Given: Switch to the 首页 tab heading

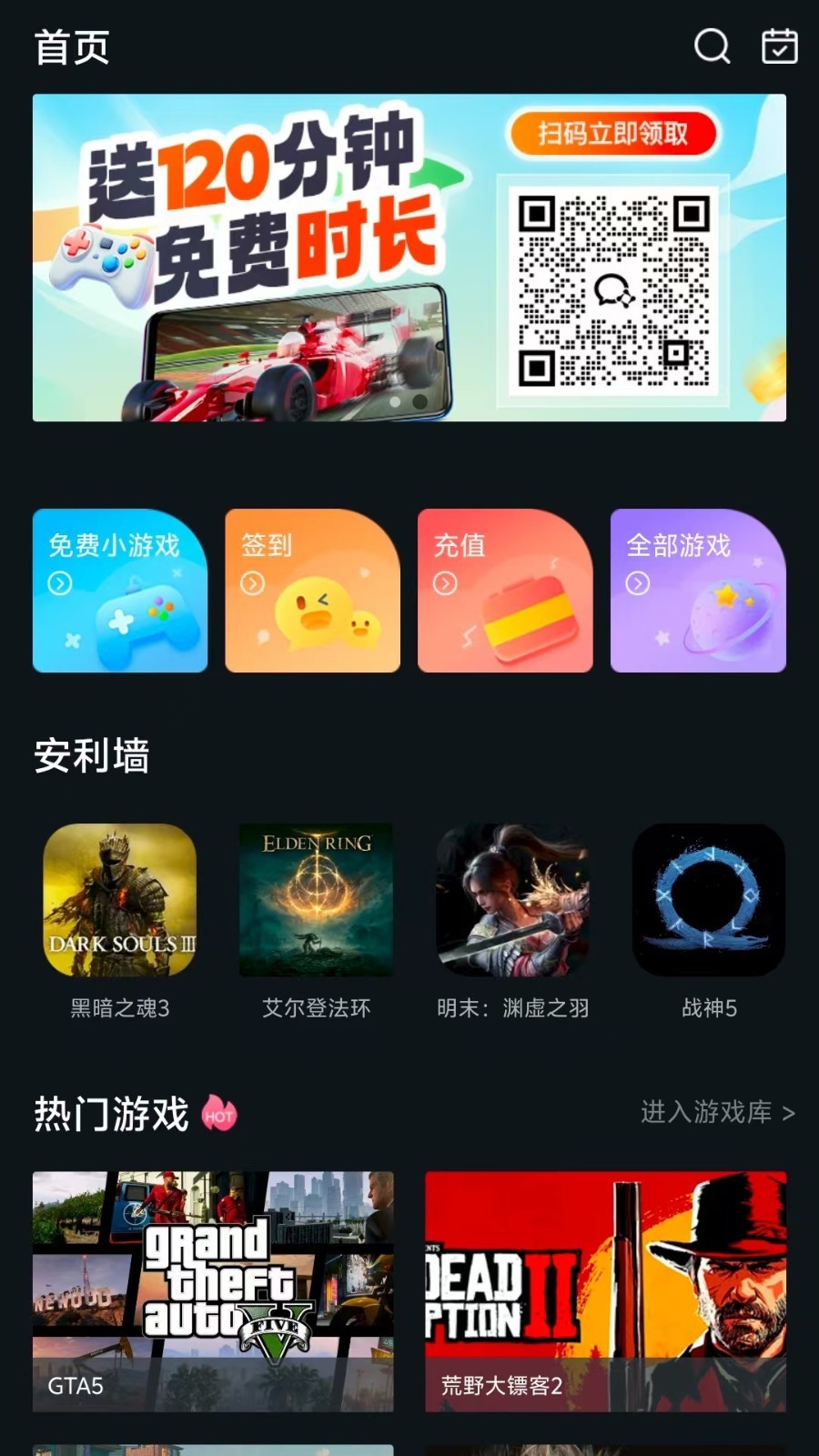Looking at the screenshot, I should (x=72, y=46).
